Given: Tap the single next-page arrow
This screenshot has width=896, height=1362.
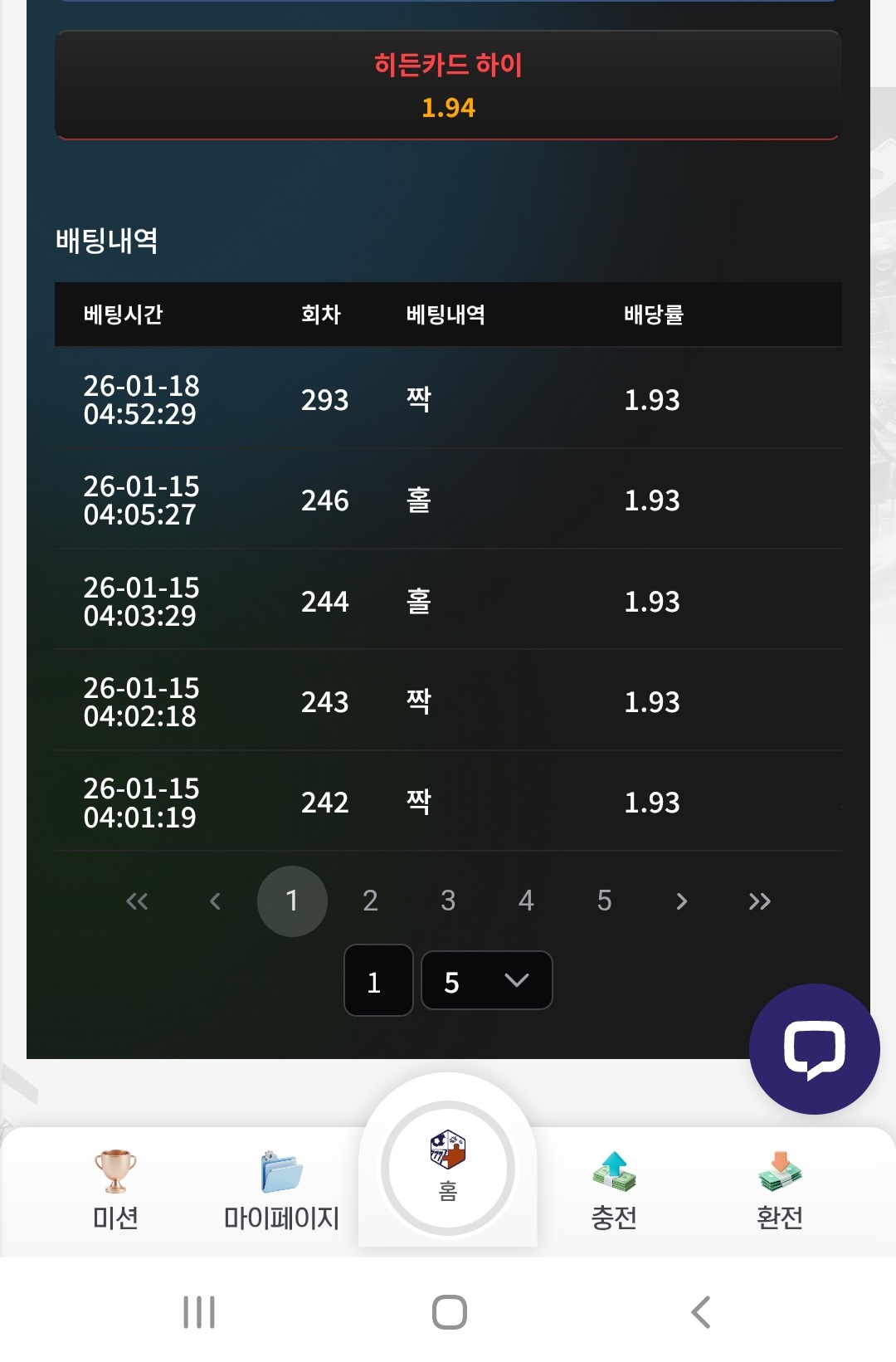Looking at the screenshot, I should tap(682, 901).
